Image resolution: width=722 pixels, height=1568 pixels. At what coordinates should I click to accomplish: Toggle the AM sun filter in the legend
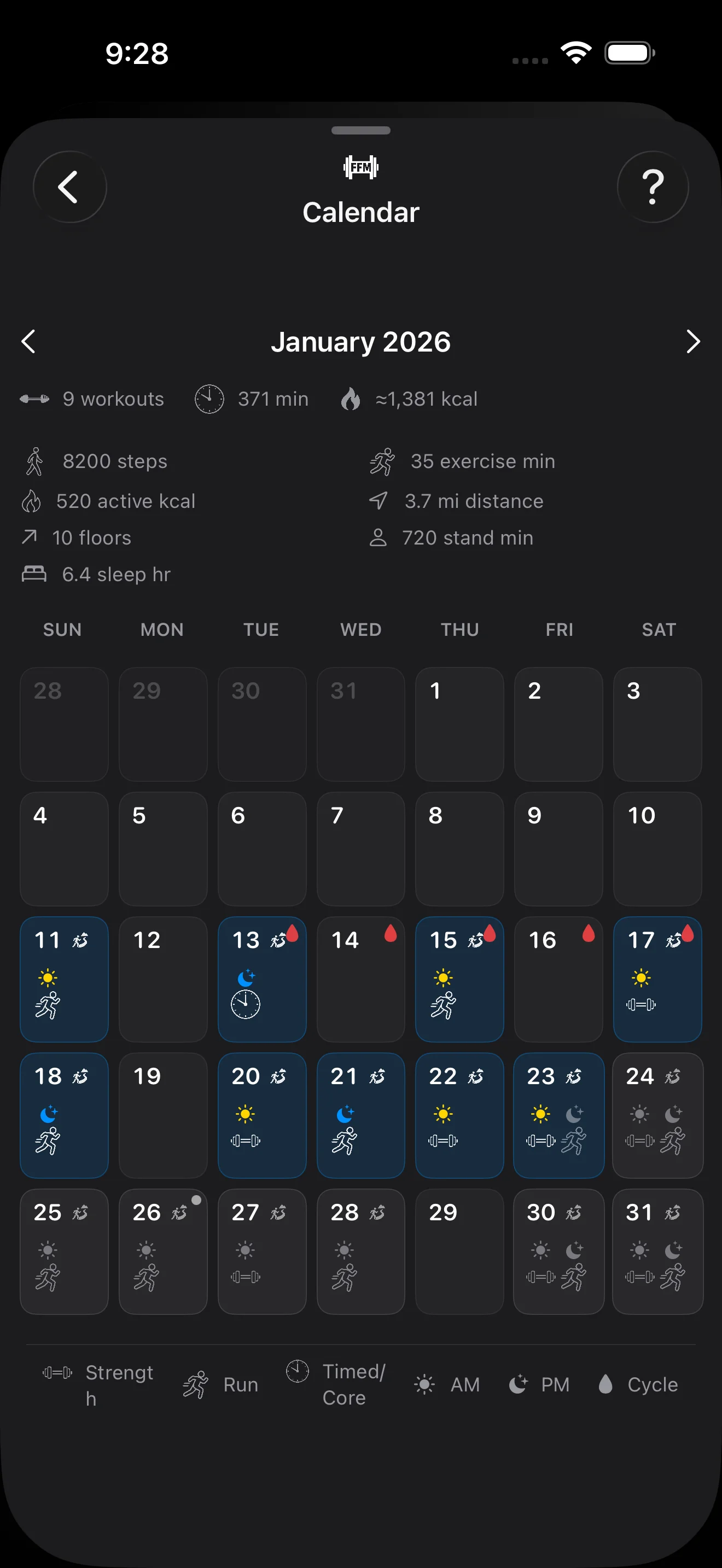tap(423, 1384)
